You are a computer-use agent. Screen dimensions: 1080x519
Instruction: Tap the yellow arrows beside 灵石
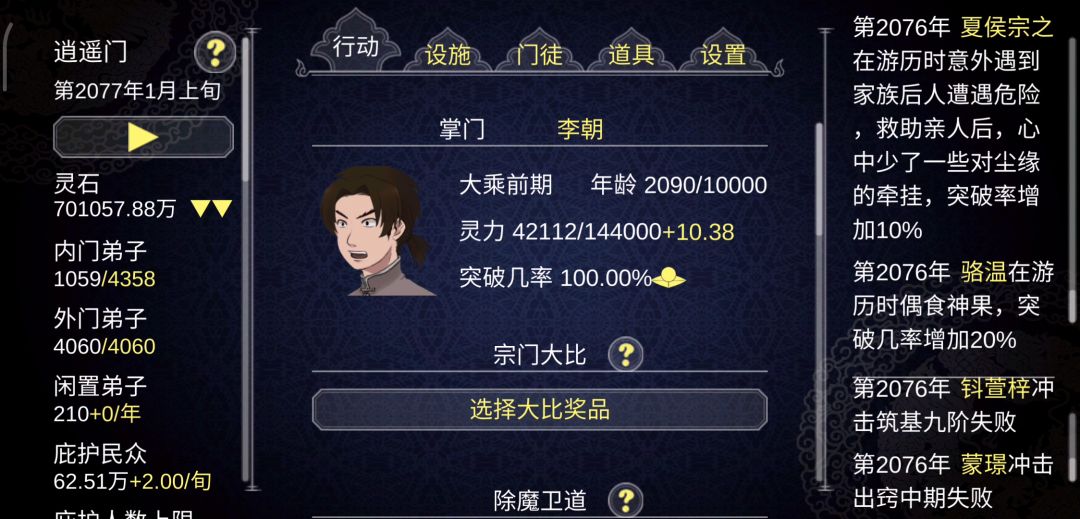(x=211, y=209)
